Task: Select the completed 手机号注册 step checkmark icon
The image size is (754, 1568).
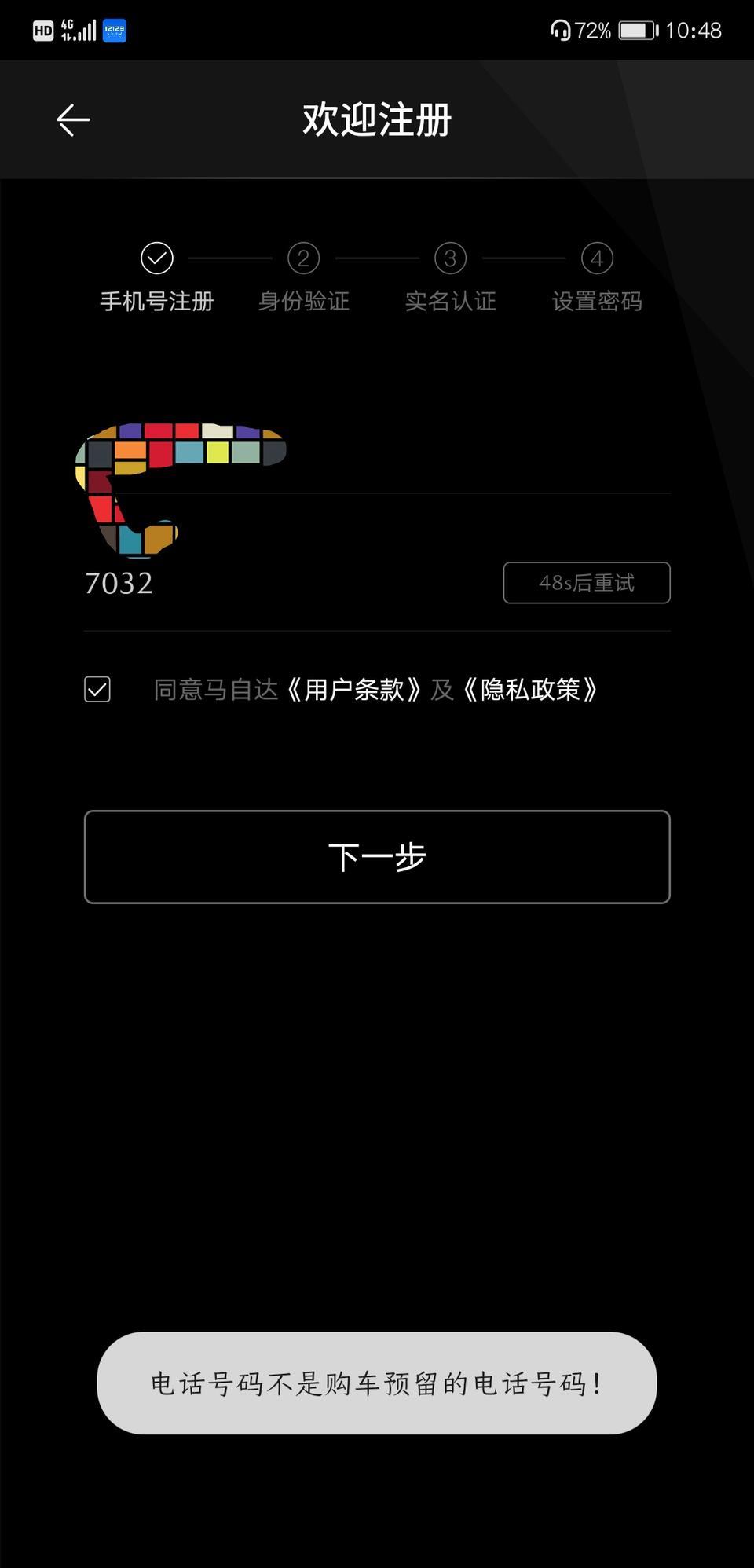Action: click(x=156, y=258)
